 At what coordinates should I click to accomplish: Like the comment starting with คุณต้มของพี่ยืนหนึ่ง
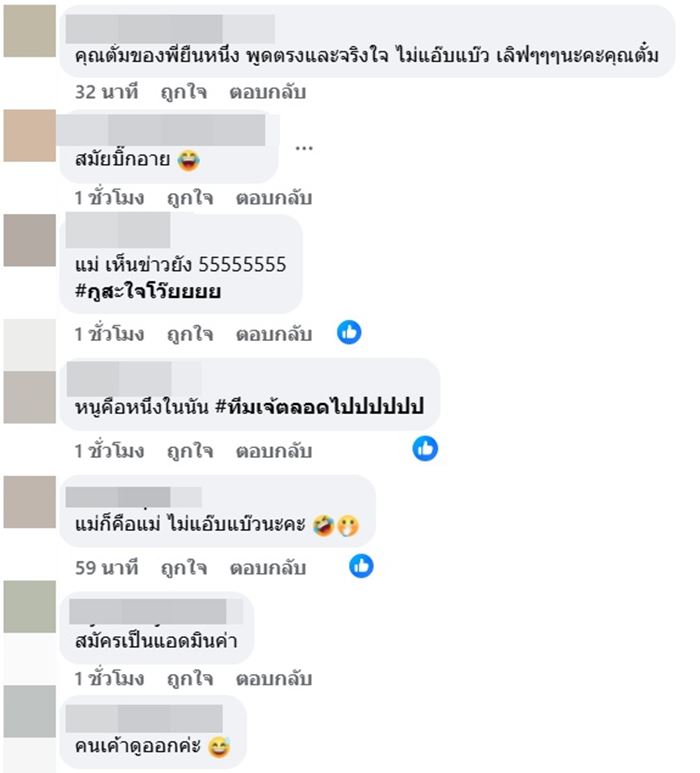pyautogui.click(x=183, y=92)
